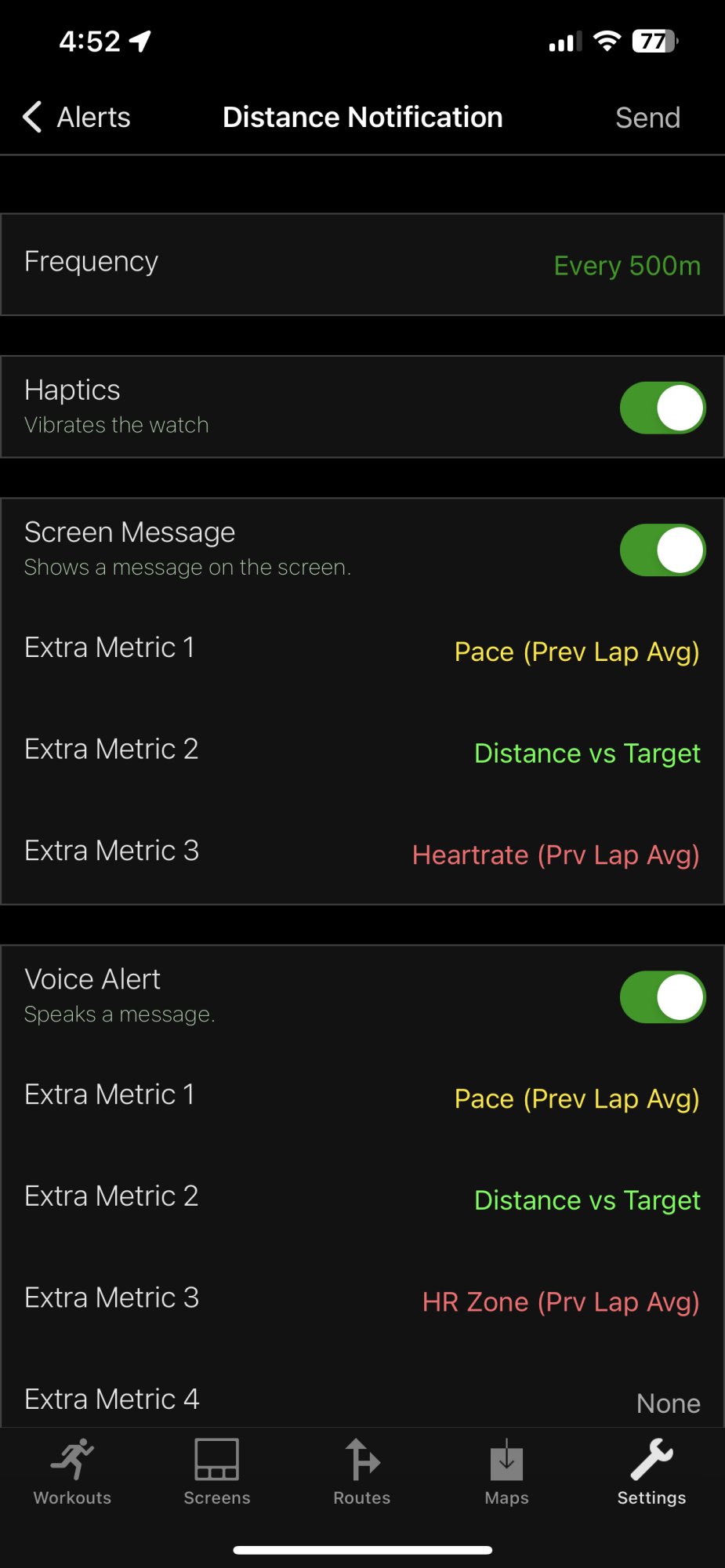Switch off the Voice Alert toggle
Viewport: 725px width, 1568px height.
[662, 996]
